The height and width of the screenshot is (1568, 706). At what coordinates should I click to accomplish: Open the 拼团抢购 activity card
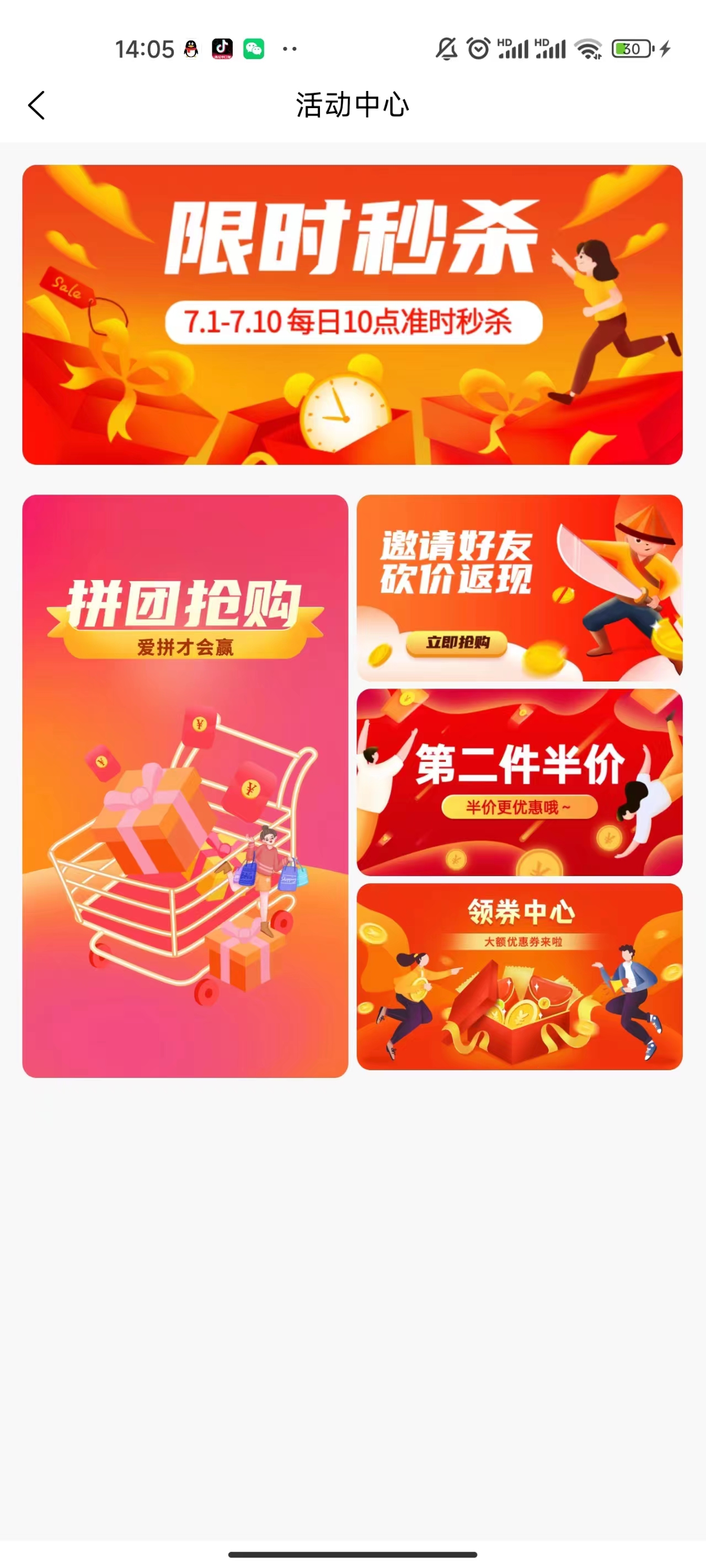[185, 786]
